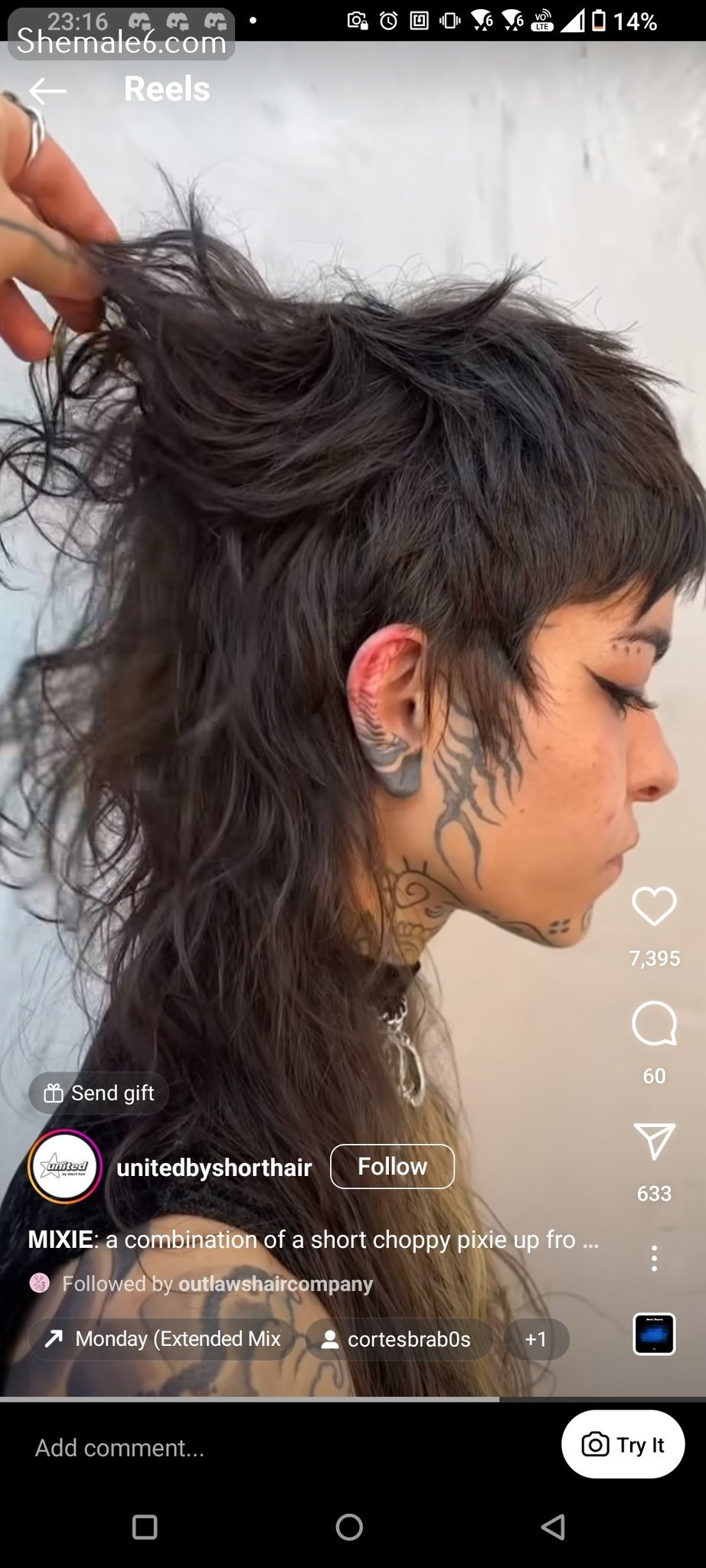The image size is (706, 1568).
Task: Follow unitedbyshorthair
Action: (392, 1166)
